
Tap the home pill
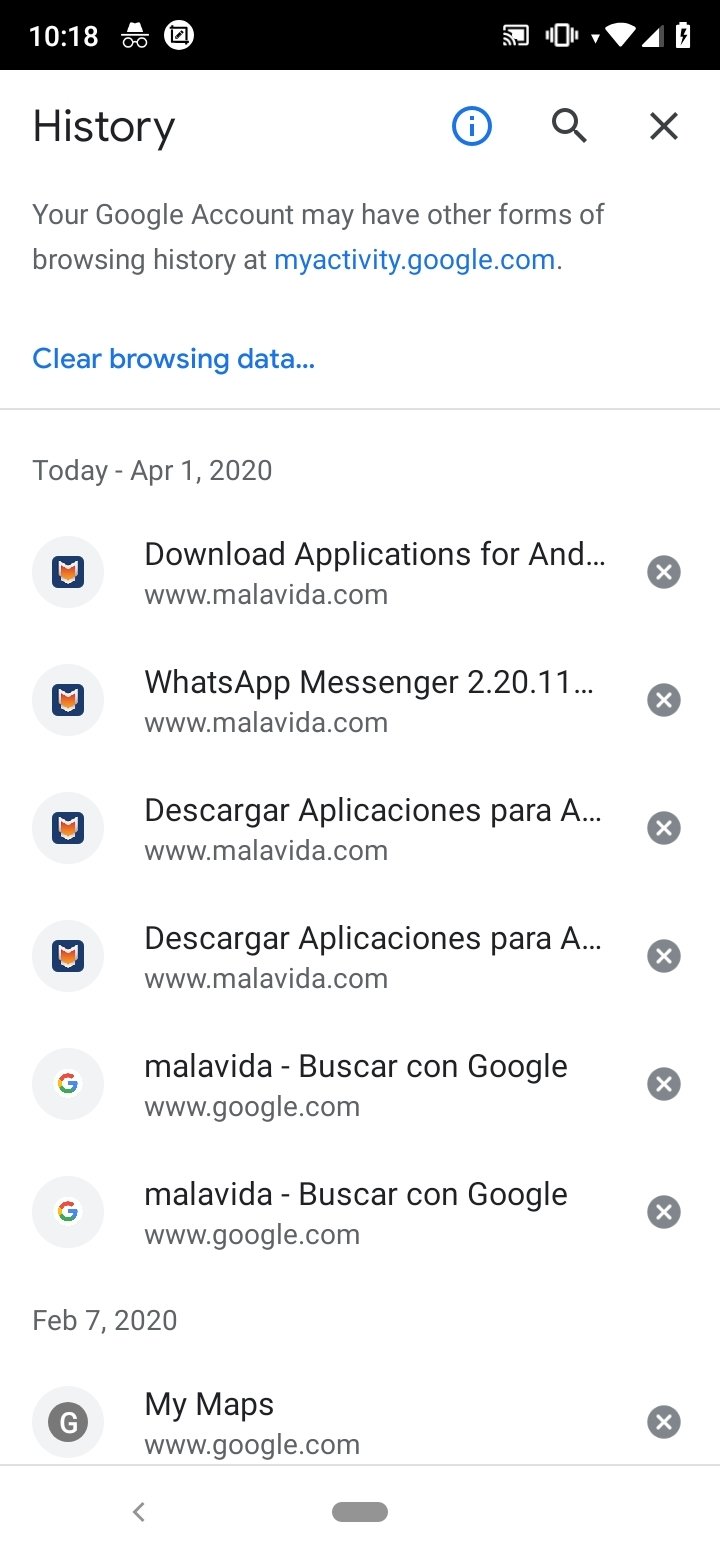coord(360,1512)
